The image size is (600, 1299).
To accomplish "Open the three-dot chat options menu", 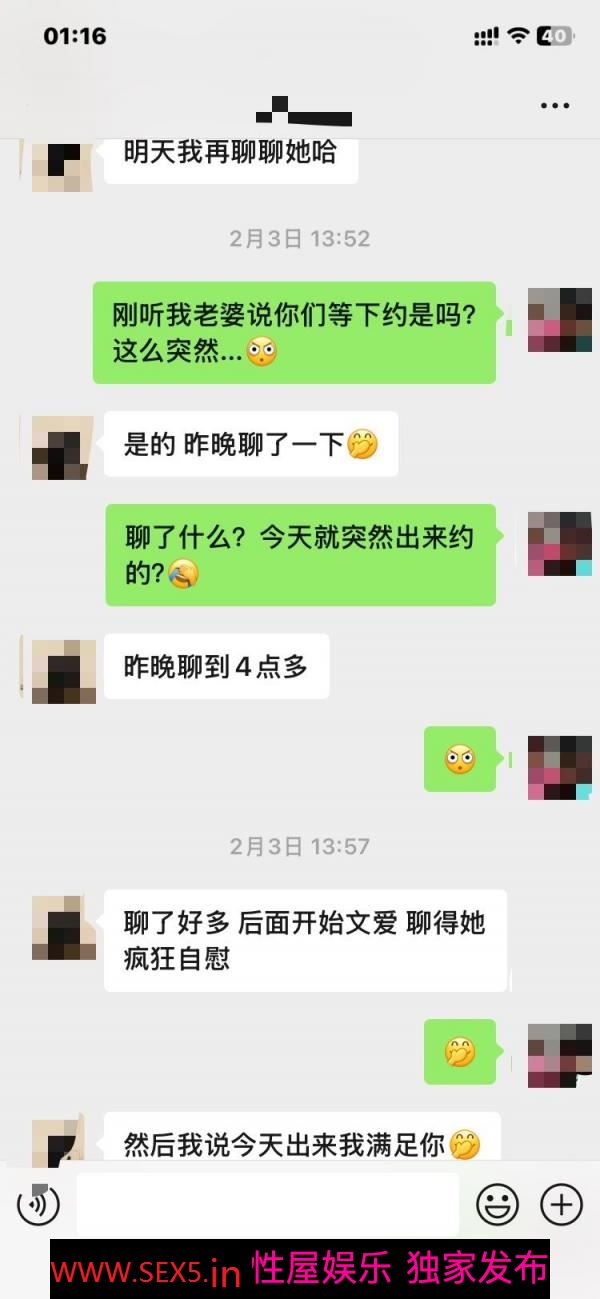I will coord(554,105).
